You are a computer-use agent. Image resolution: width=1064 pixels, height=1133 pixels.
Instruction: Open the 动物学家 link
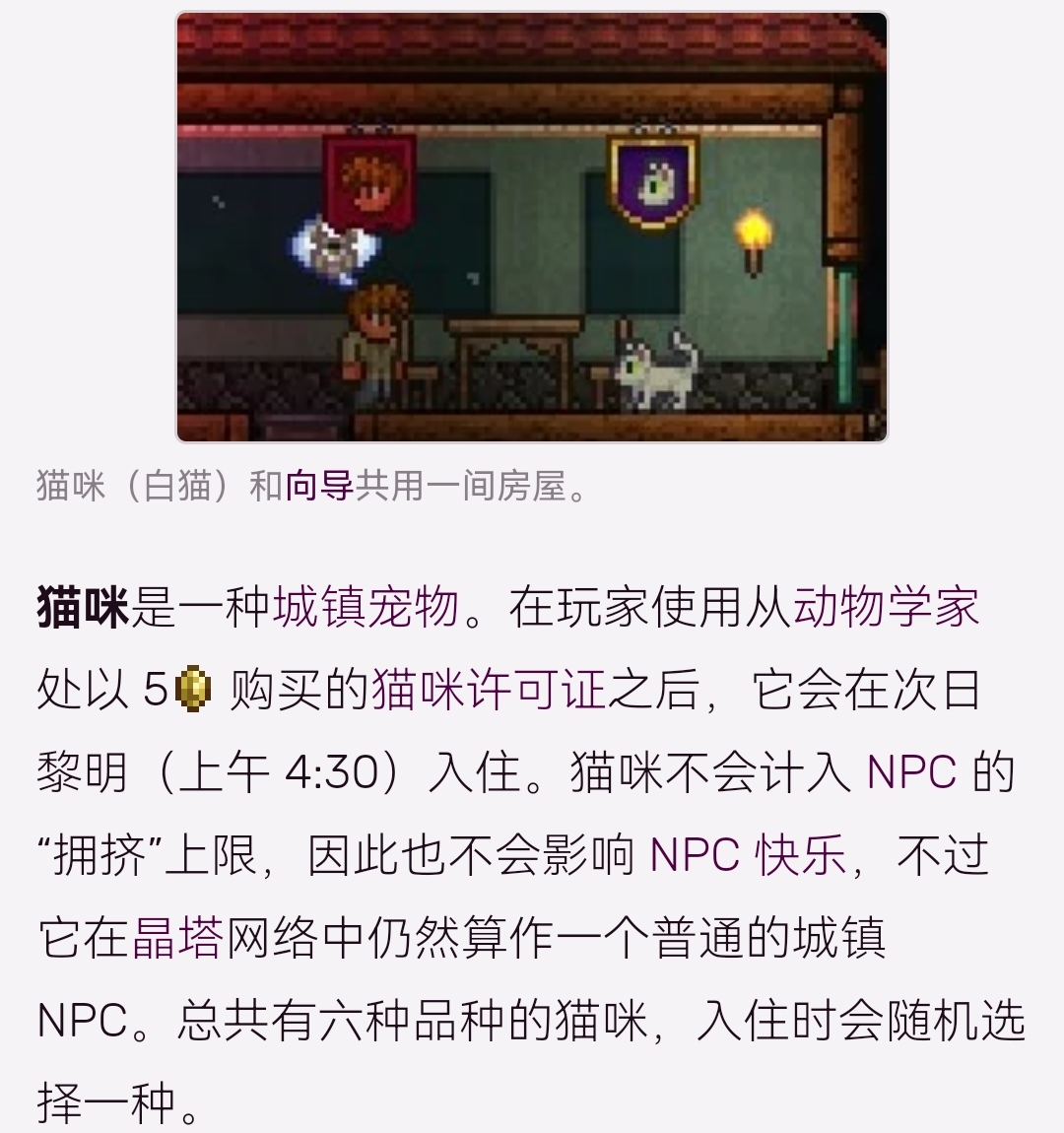click(886, 607)
